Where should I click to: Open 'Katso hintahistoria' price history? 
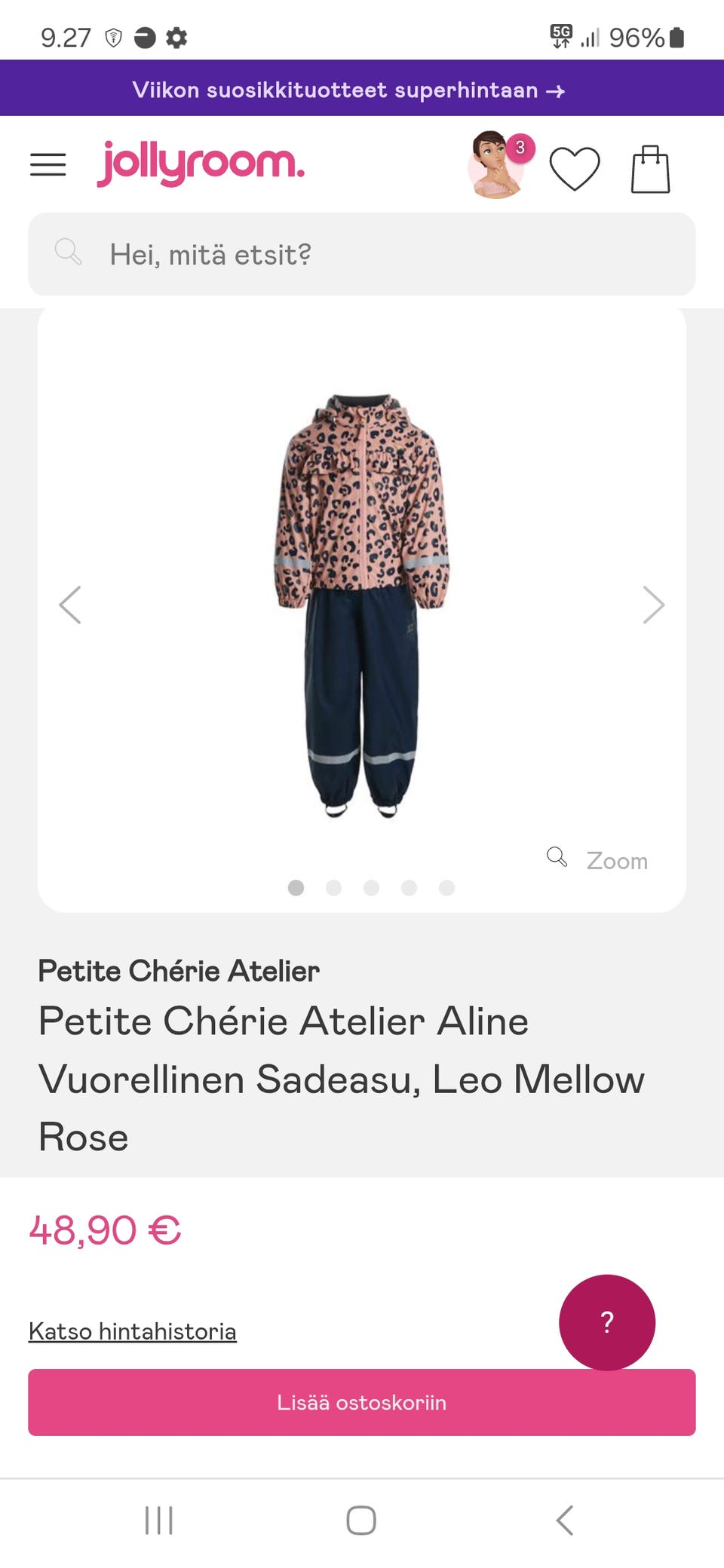click(133, 1331)
